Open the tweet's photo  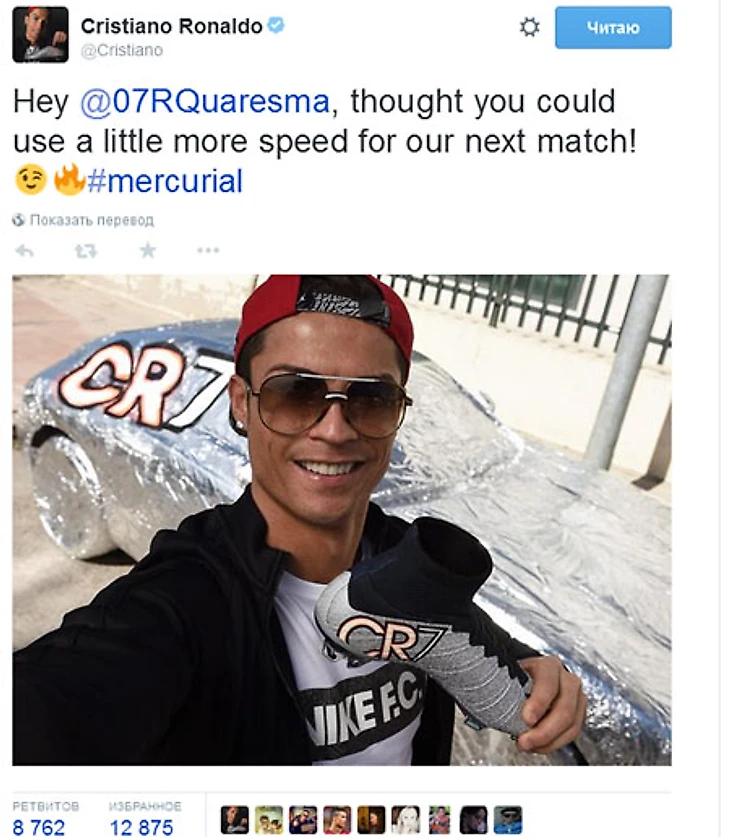tap(340, 520)
